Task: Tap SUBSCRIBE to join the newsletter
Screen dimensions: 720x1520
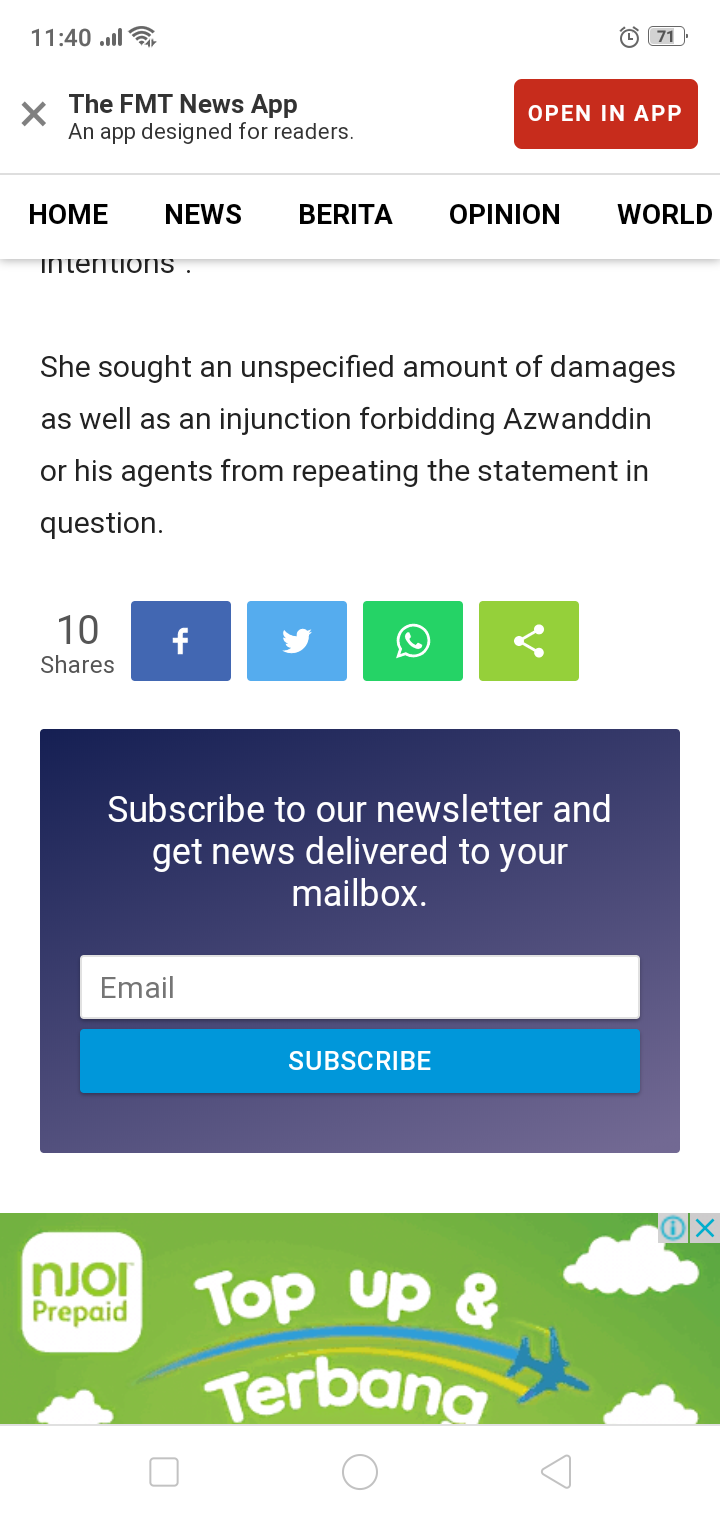Action: (x=360, y=1061)
